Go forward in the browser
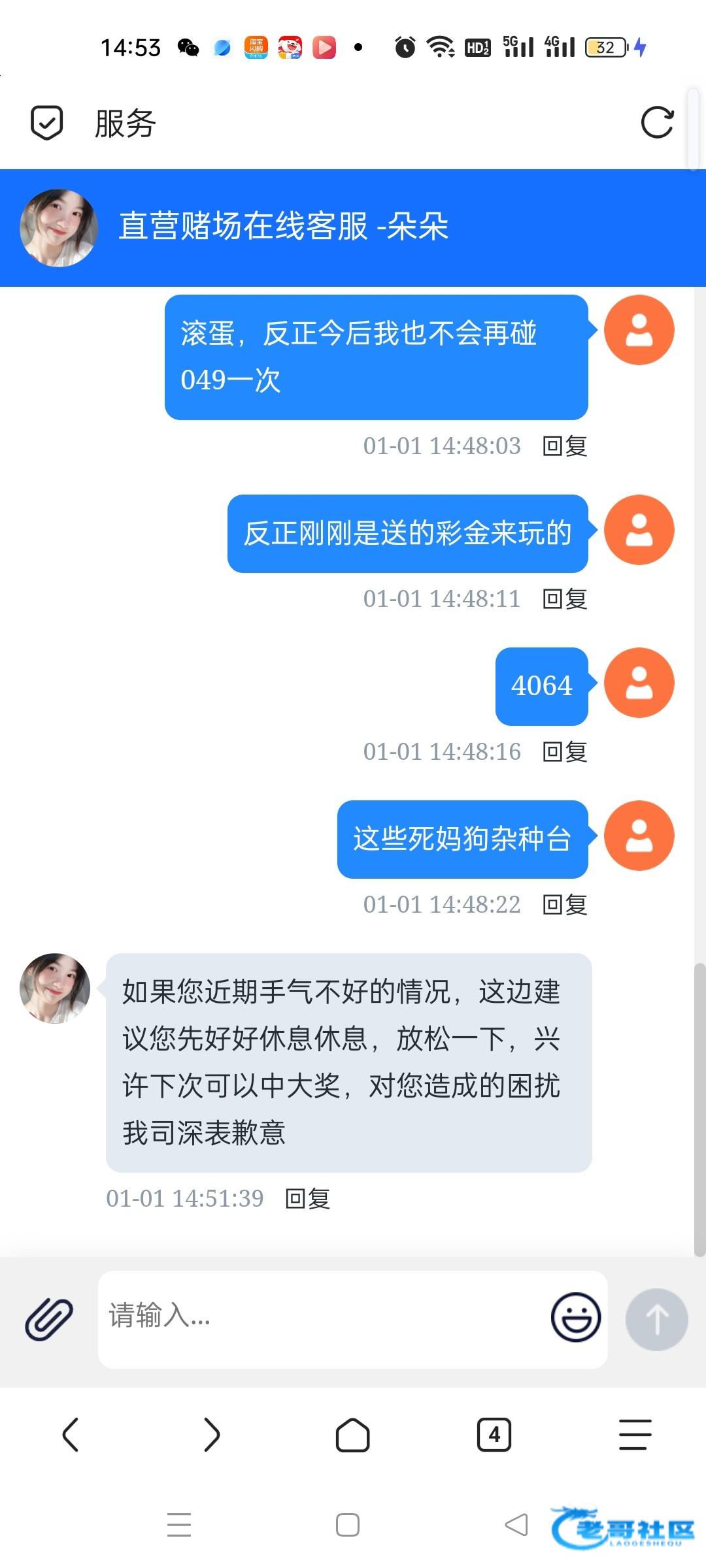Image resolution: width=706 pixels, height=1568 pixels. click(212, 1435)
